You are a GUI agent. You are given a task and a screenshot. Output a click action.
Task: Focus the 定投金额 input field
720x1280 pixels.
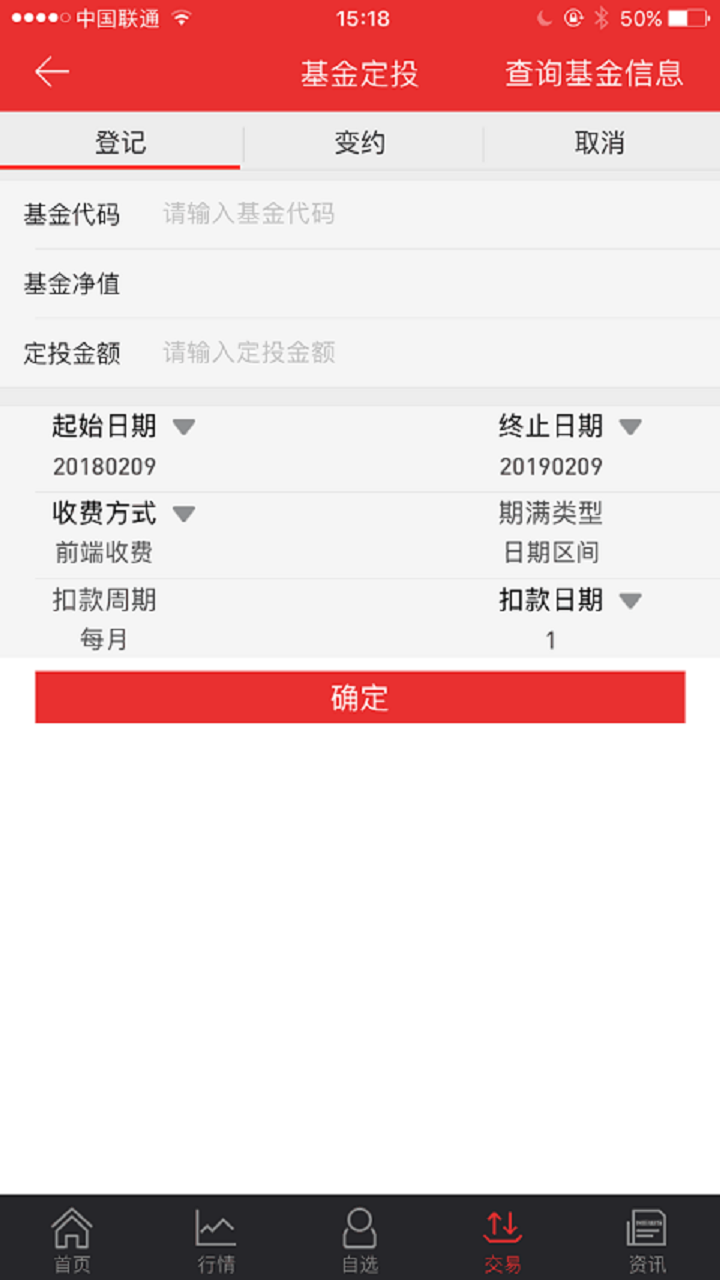(430, 352)
